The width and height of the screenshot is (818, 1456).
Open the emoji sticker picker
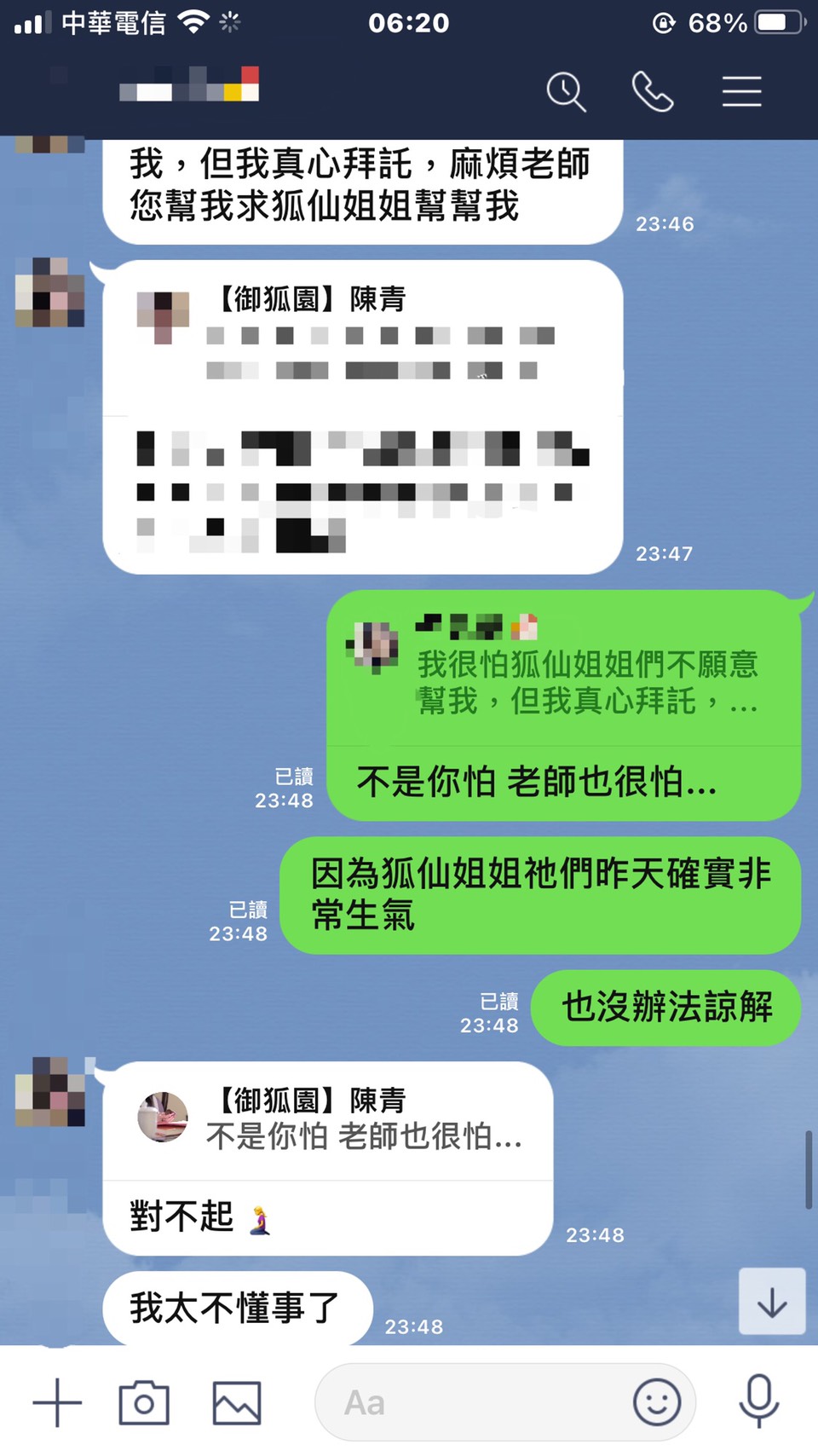pyautogui.click(x=656, y=1402)
